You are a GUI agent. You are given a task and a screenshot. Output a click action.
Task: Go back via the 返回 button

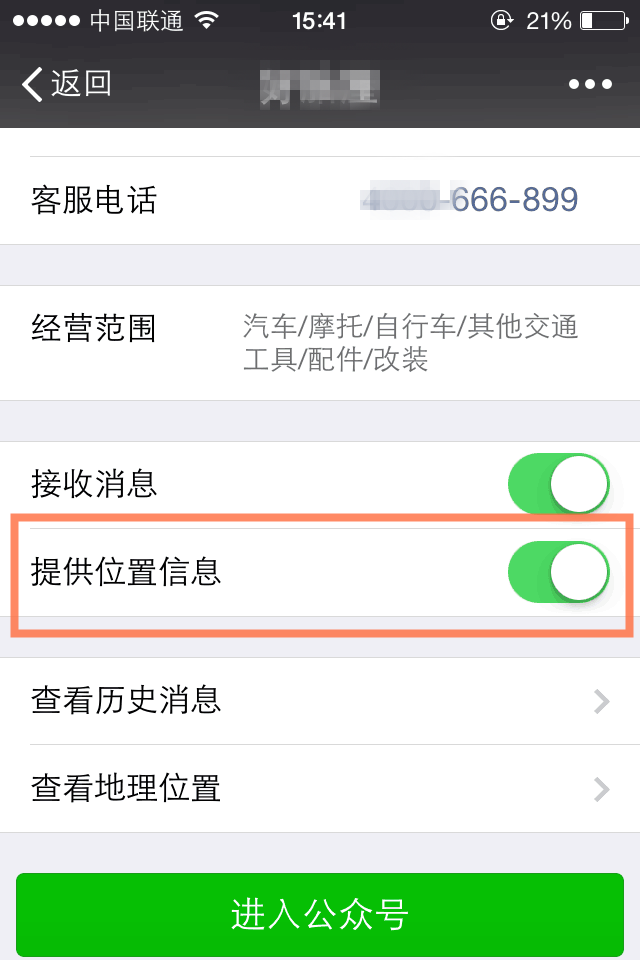tap(66, 84)
